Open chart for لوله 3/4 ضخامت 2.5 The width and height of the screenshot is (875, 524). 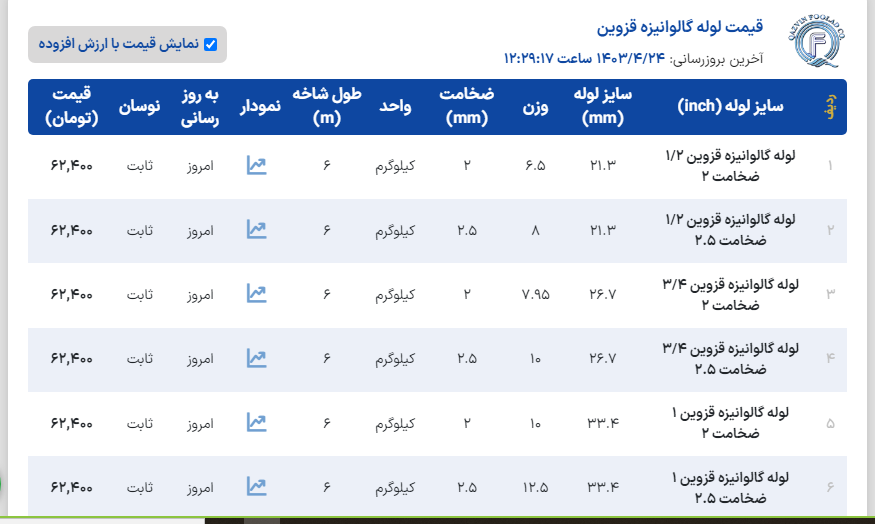[257, 358]
